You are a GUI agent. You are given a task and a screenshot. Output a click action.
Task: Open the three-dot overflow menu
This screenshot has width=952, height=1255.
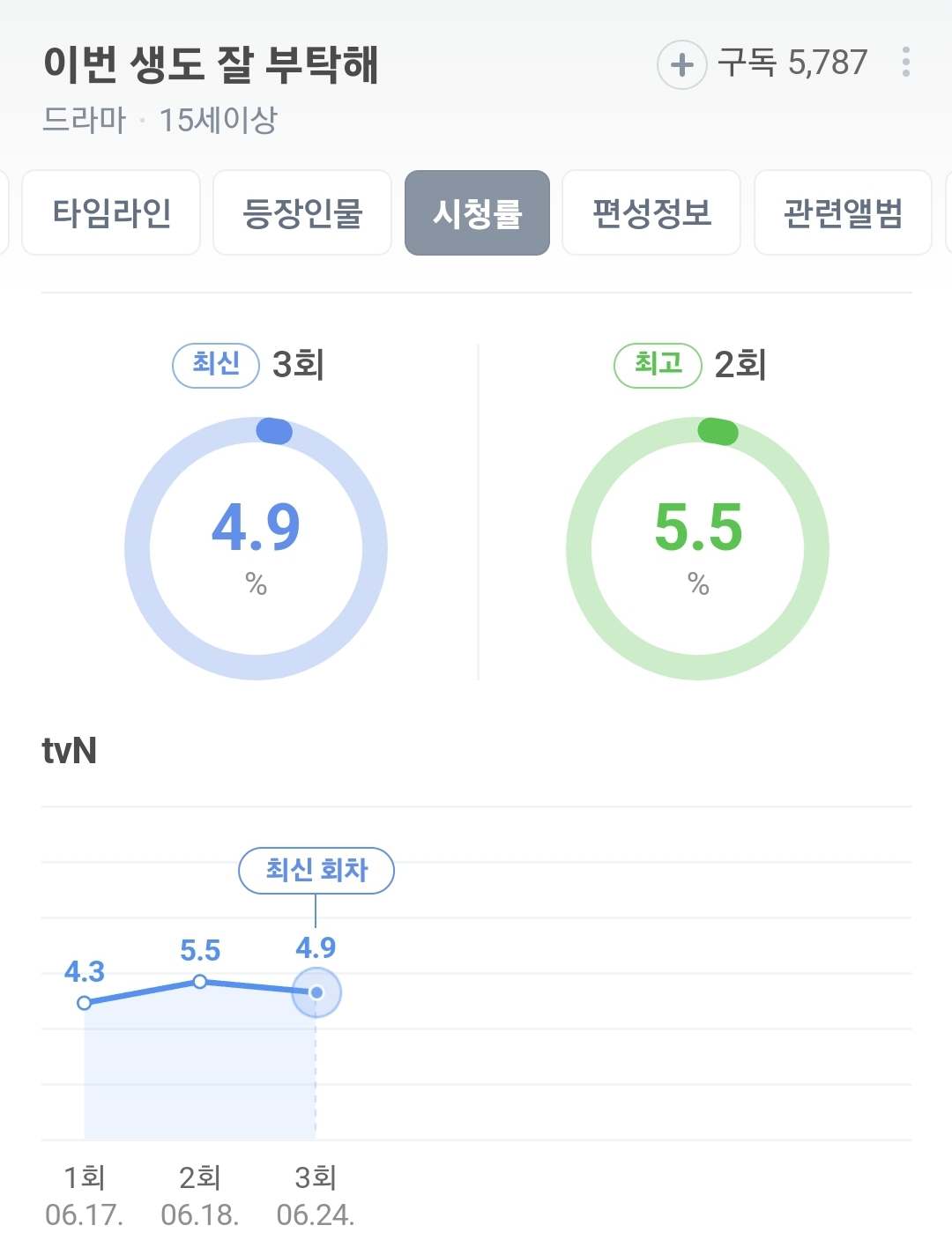click(905, 62)
